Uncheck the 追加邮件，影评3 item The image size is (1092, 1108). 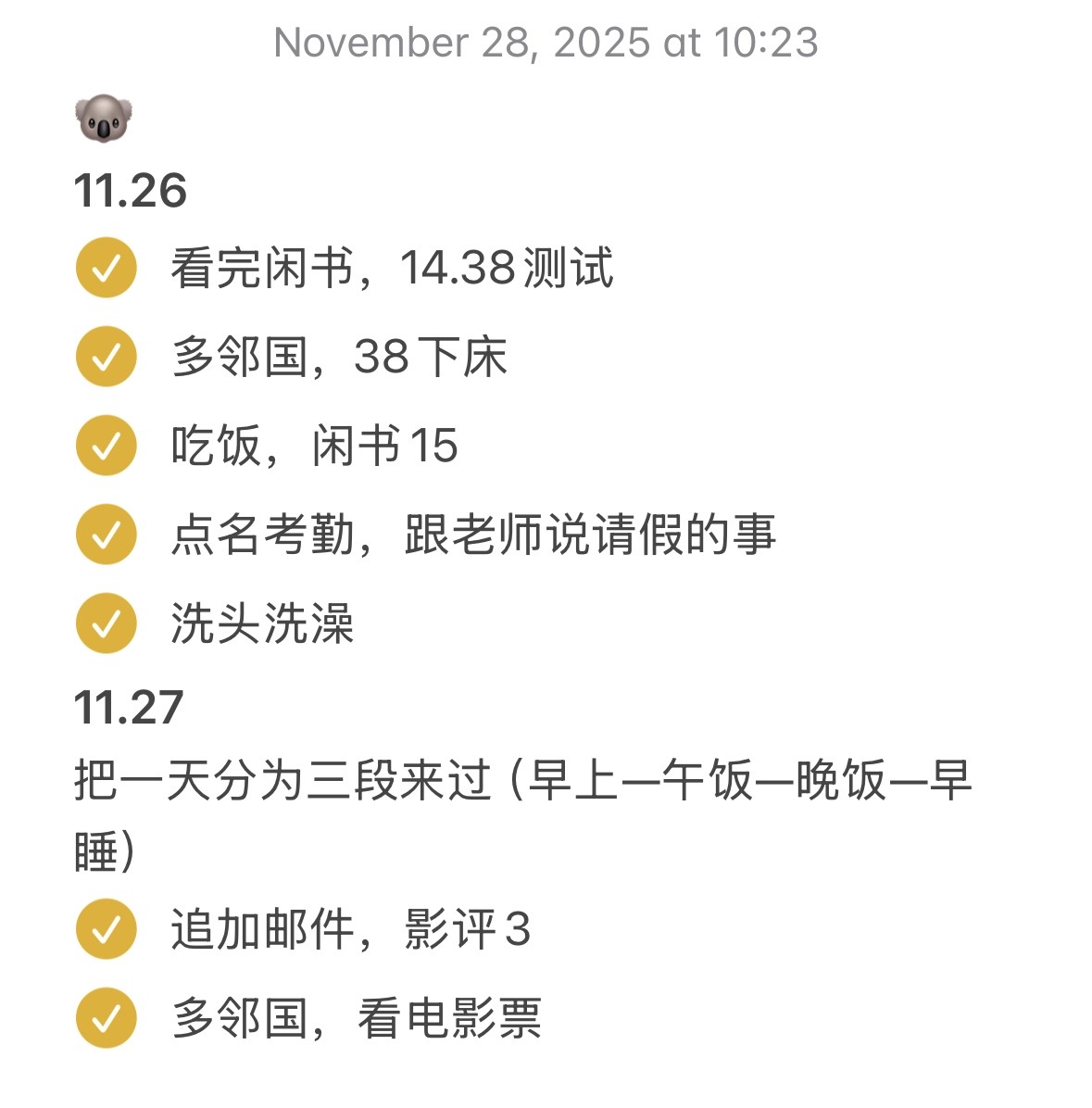coord(106,929)
